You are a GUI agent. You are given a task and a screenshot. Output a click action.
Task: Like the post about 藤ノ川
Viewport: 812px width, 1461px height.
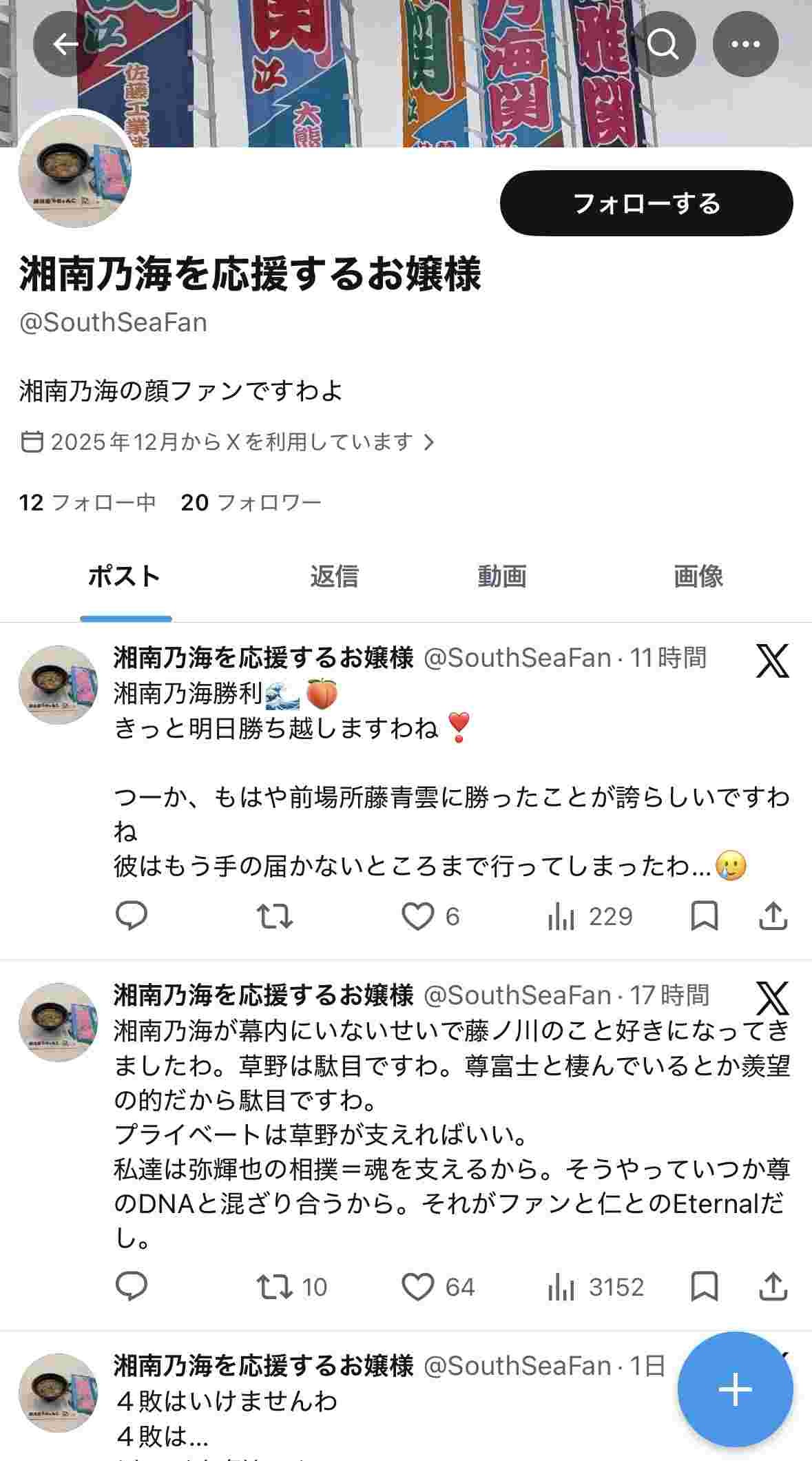417,1287
